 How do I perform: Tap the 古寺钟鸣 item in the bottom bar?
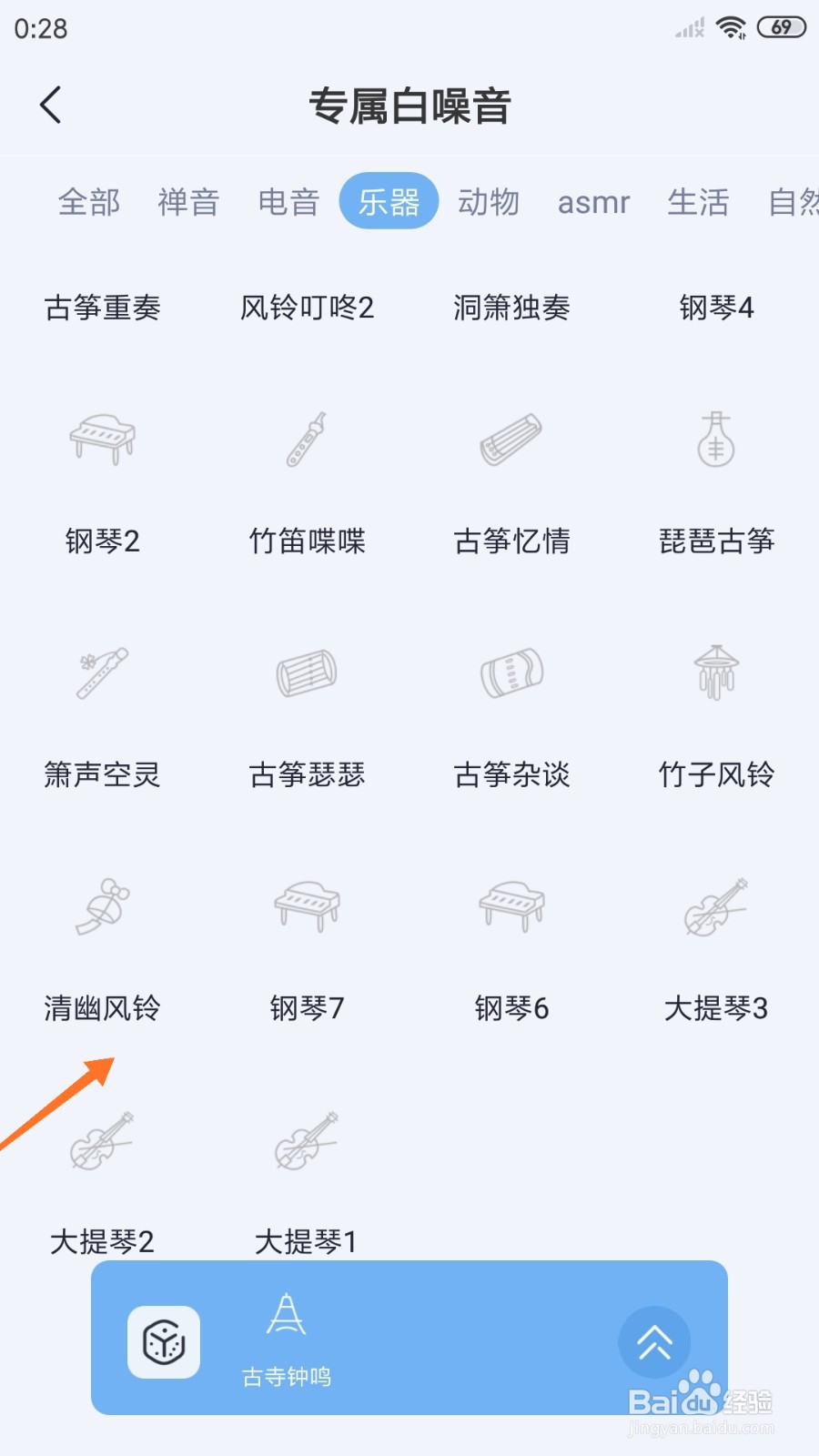[x=286, y=1340]
